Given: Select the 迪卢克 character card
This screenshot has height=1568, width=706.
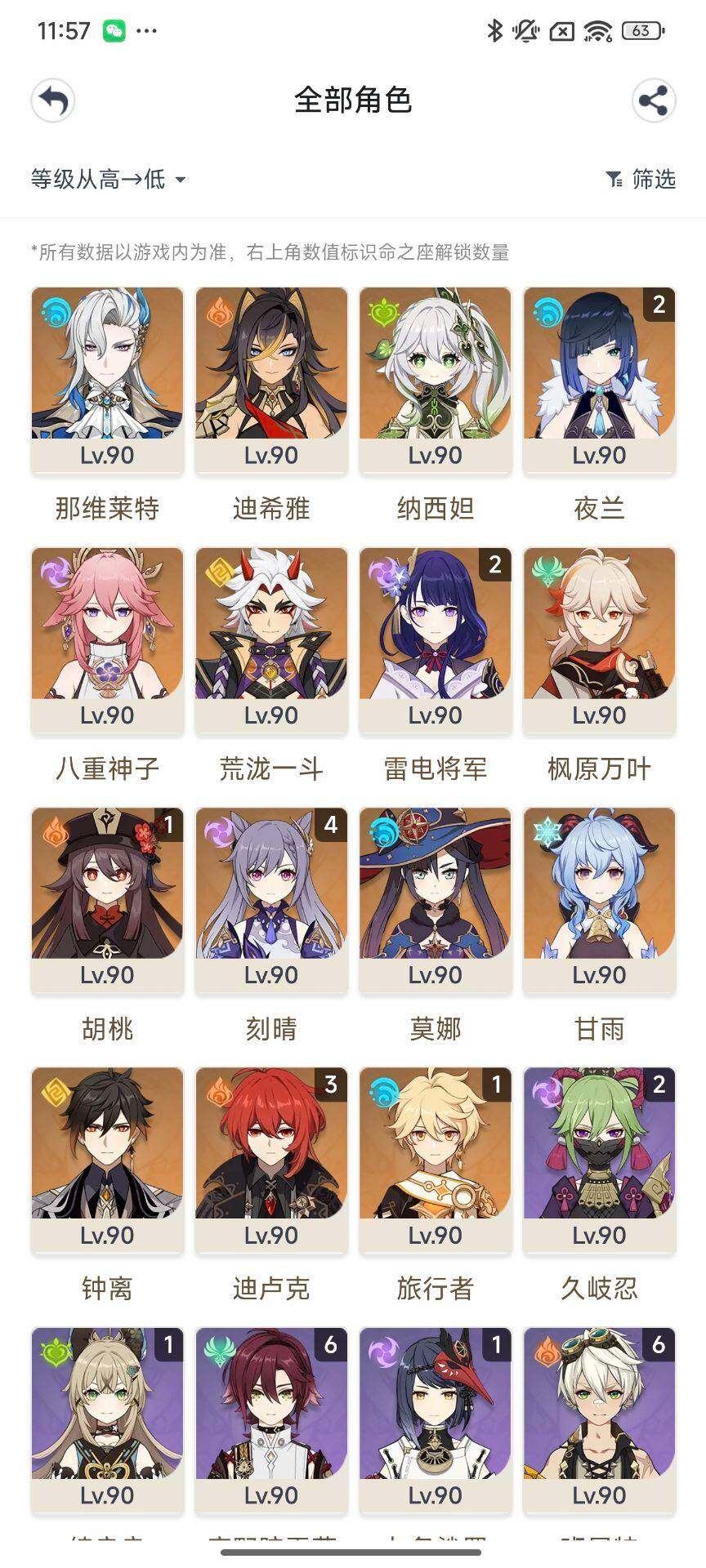Looking at the screenshot, I should (271, 1160).
